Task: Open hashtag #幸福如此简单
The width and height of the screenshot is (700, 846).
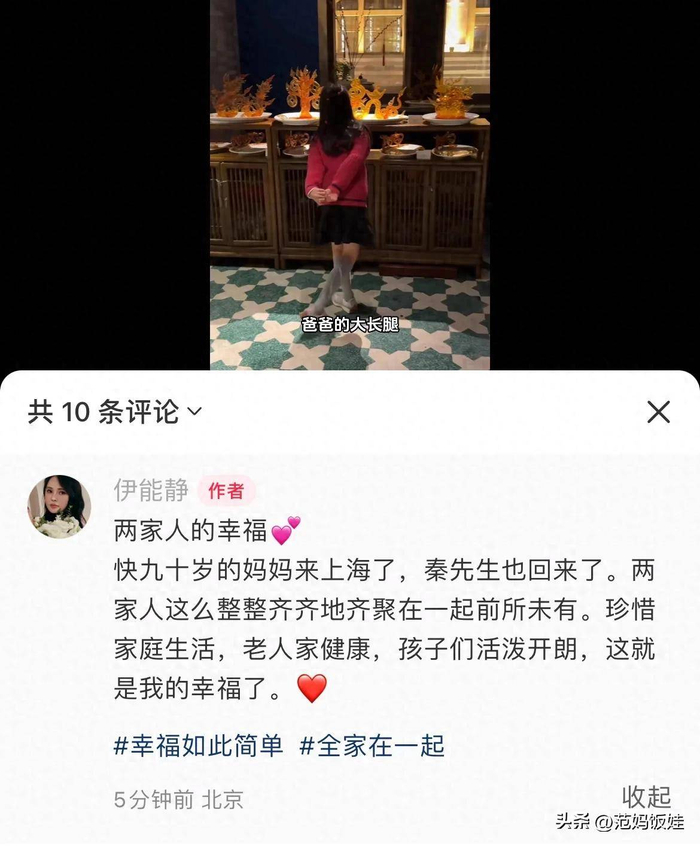Action: click(199, 745)
